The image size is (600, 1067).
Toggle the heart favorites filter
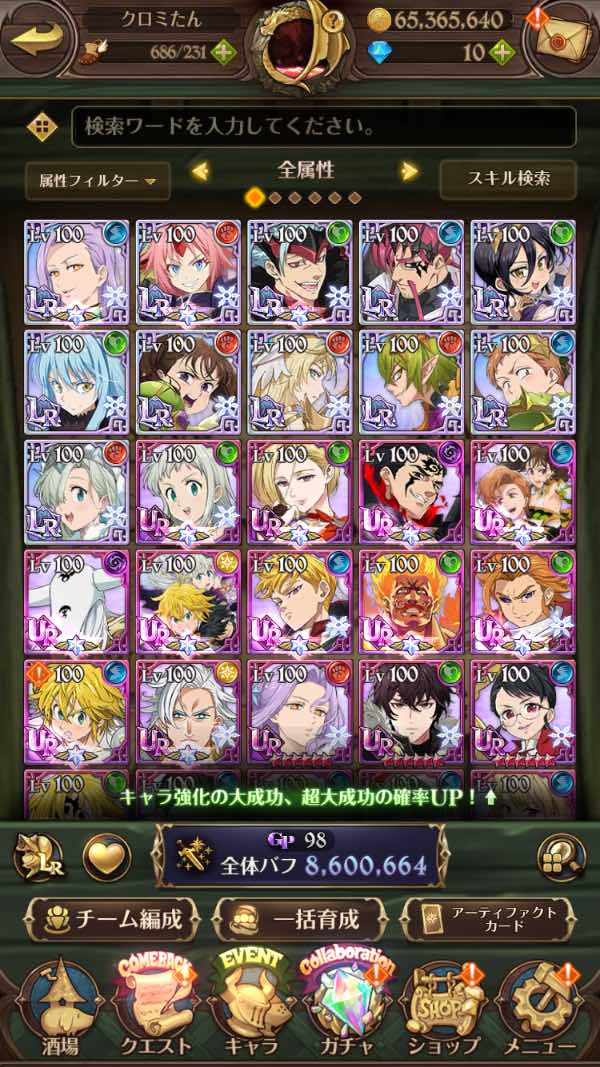pos(107,857)
